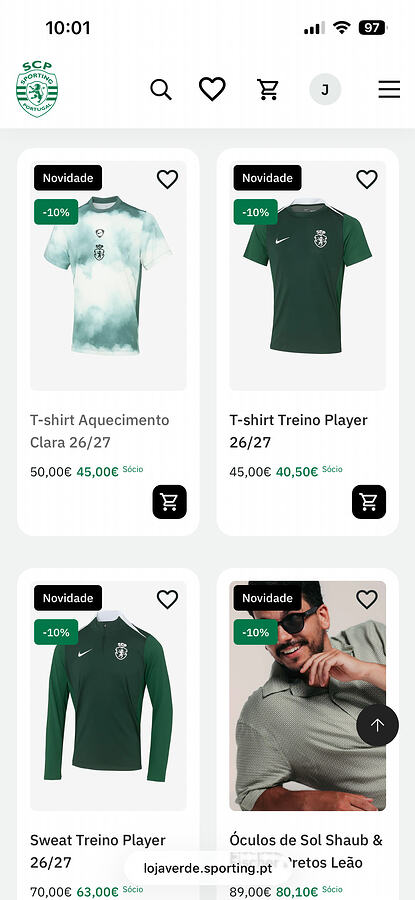Tap the back-to-top arrow button
Viewport: 415px width, 900px height.
click(x=377, y=725)
